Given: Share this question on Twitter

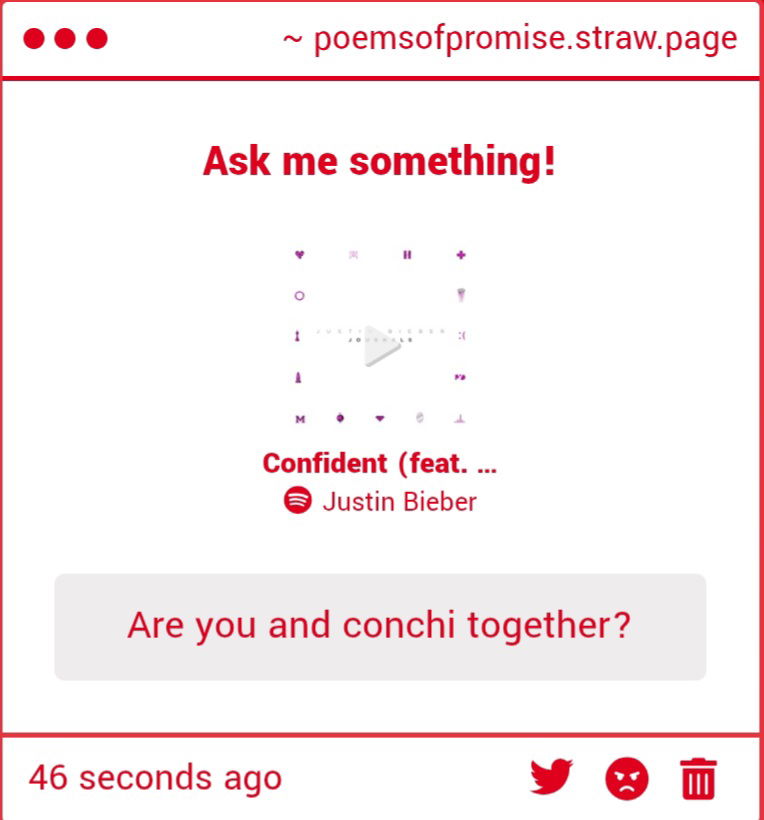Looking at the screenshot, I should click(x=551, y=777).
